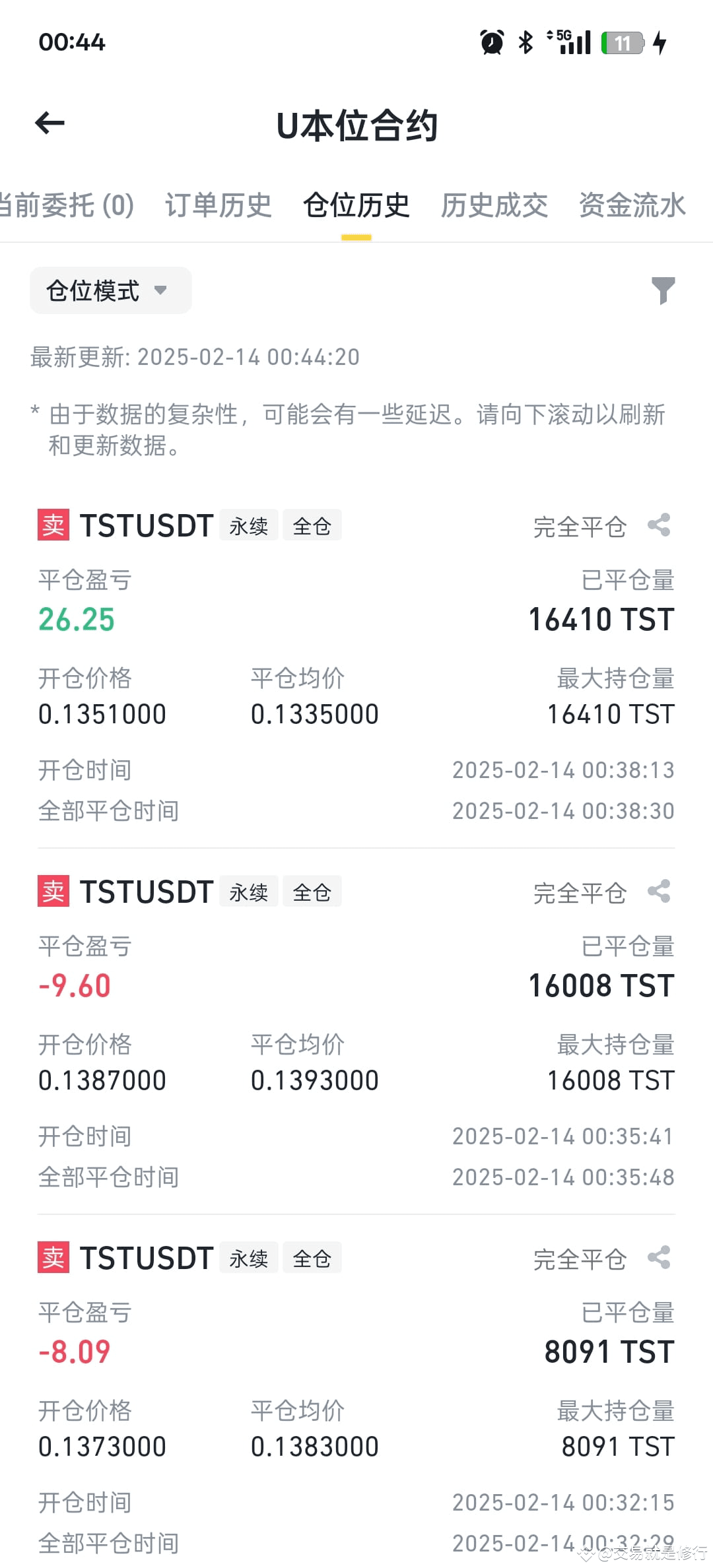Share the third TSTUSDT position record
Image resolution: width=713 pixels, height=1568 pixels.
coord(660,1258)
